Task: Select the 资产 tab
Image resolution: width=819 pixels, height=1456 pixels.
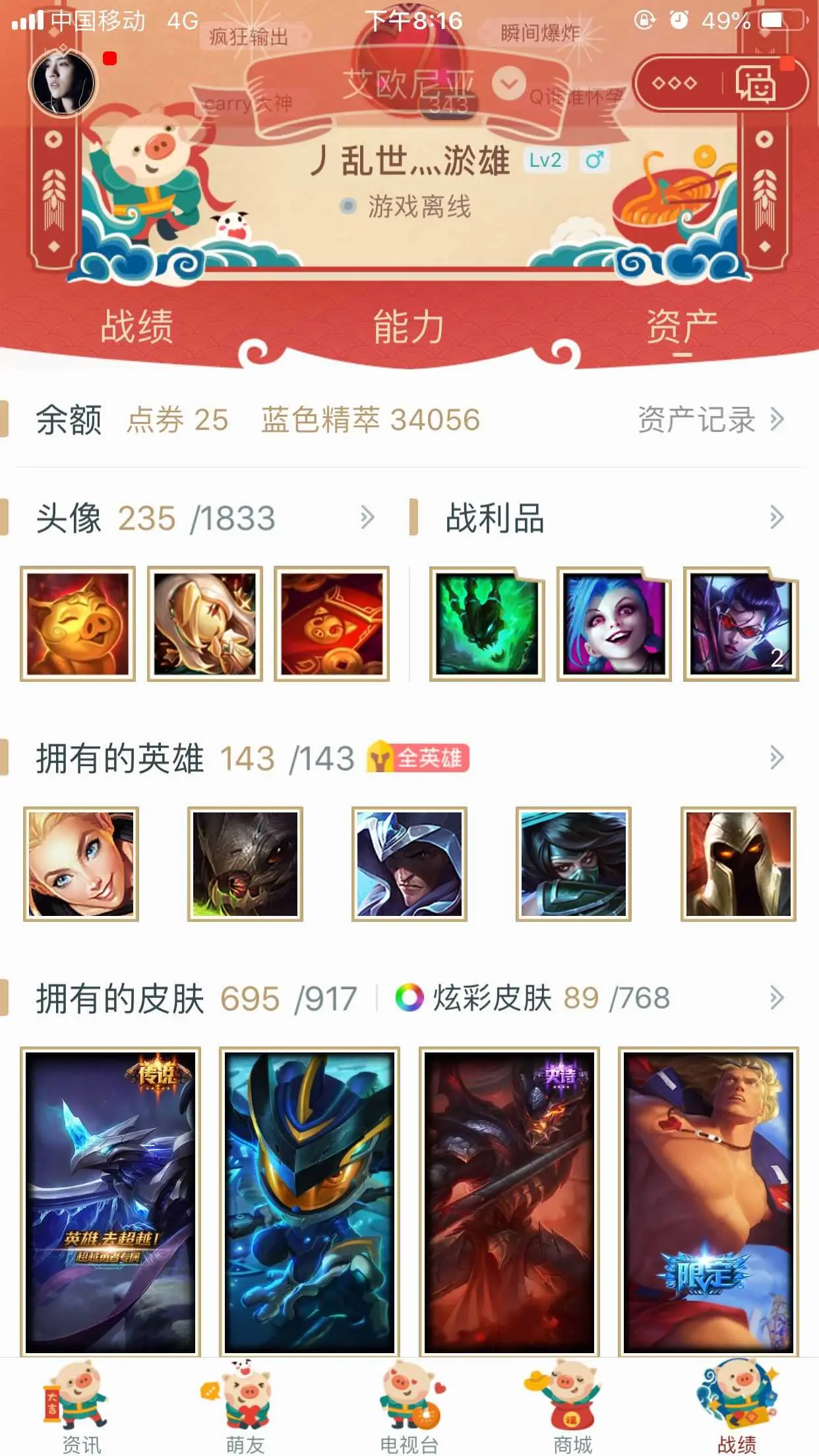Action: [x=682, y=326]
